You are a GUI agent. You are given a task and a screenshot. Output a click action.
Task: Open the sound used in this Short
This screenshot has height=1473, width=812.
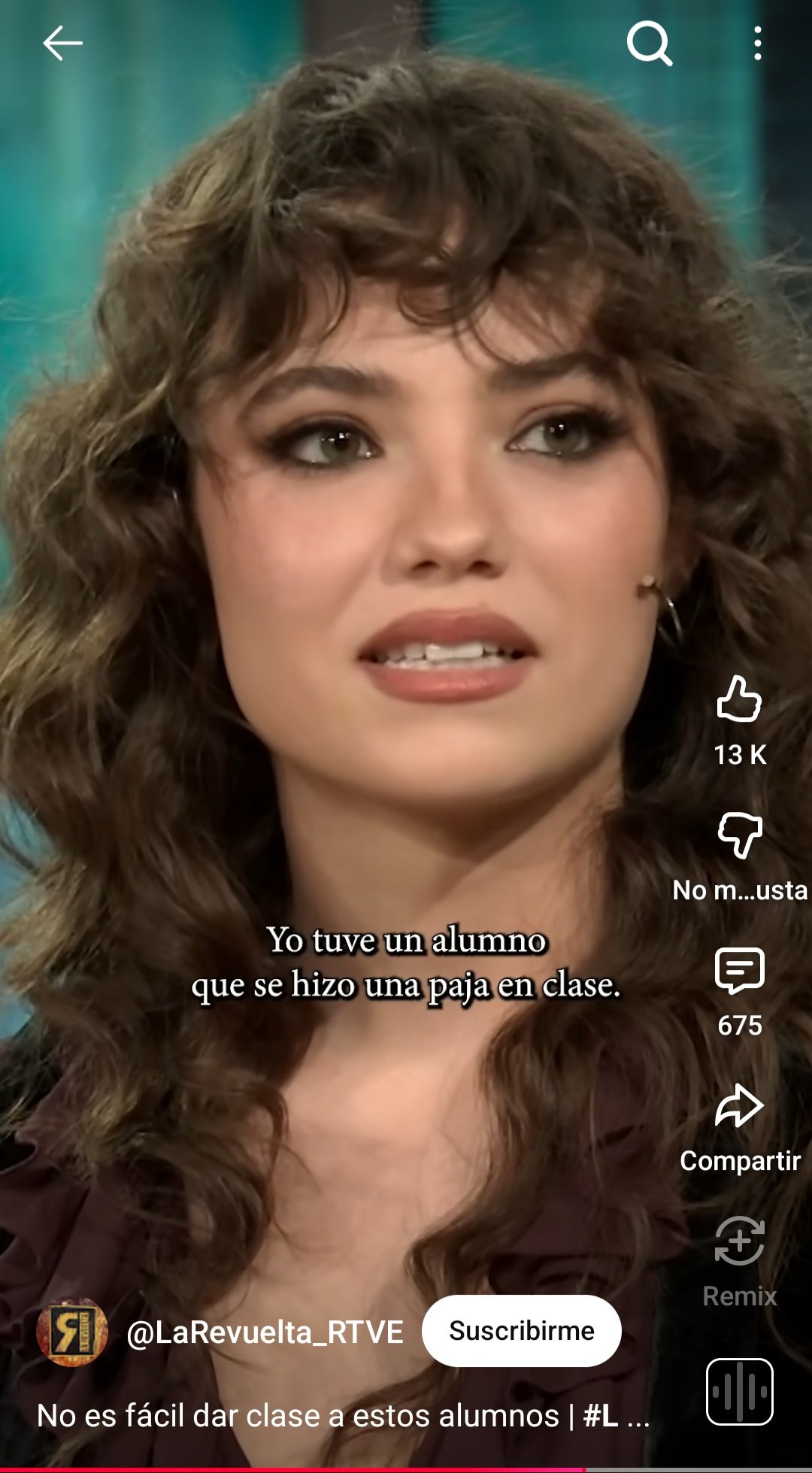[x=739, y=1392]
